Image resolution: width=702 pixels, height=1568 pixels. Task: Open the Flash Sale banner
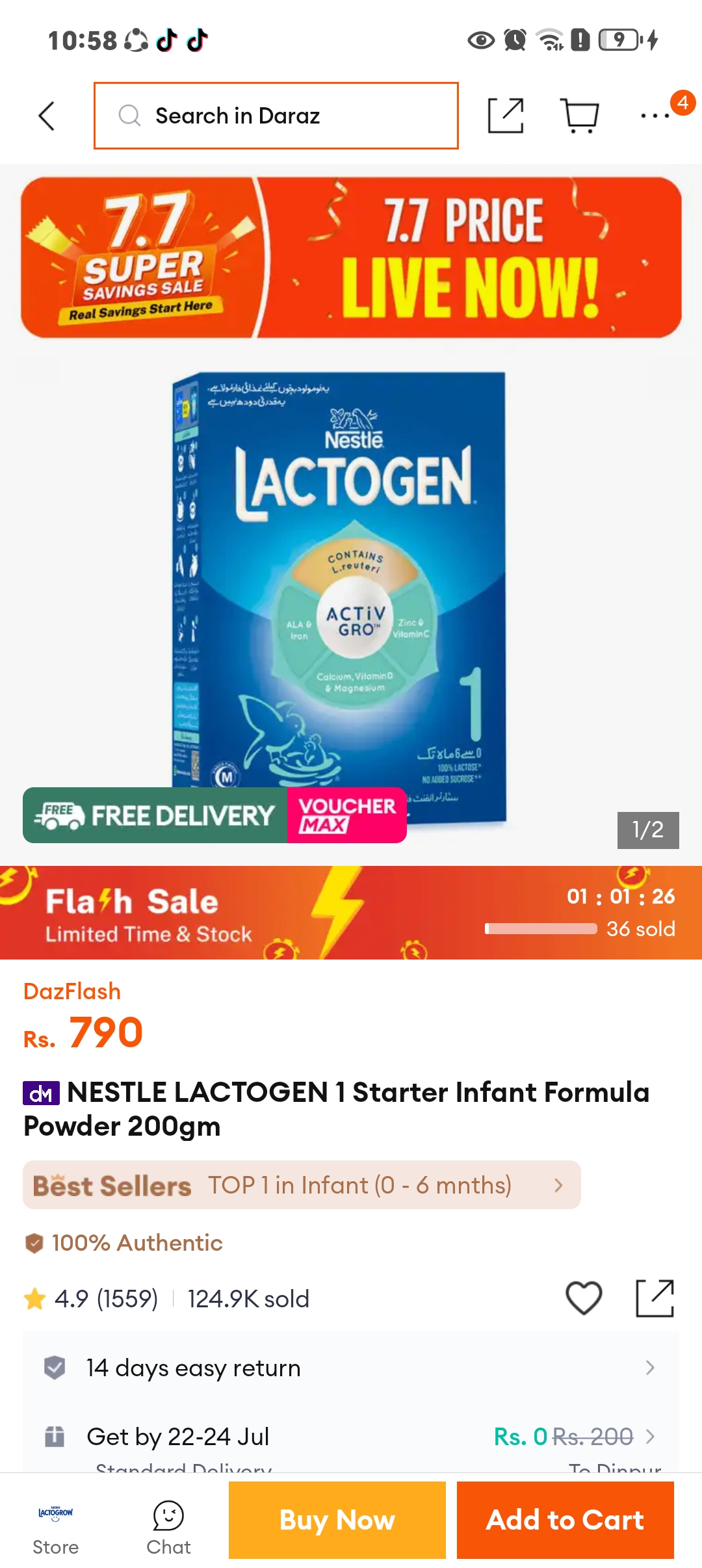pos(351,913)
